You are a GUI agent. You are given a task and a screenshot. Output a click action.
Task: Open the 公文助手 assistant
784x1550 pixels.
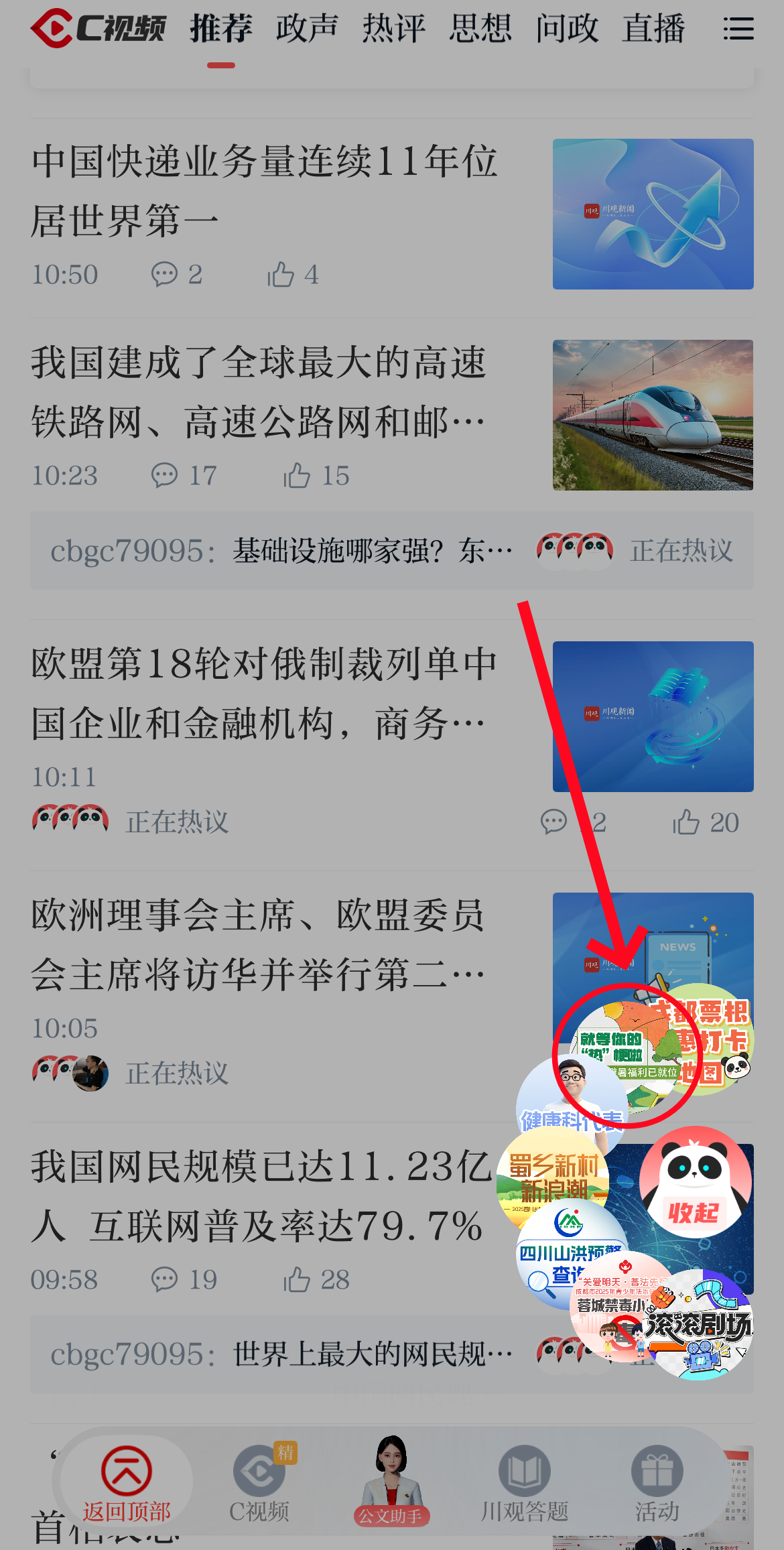click(392, 1482)
